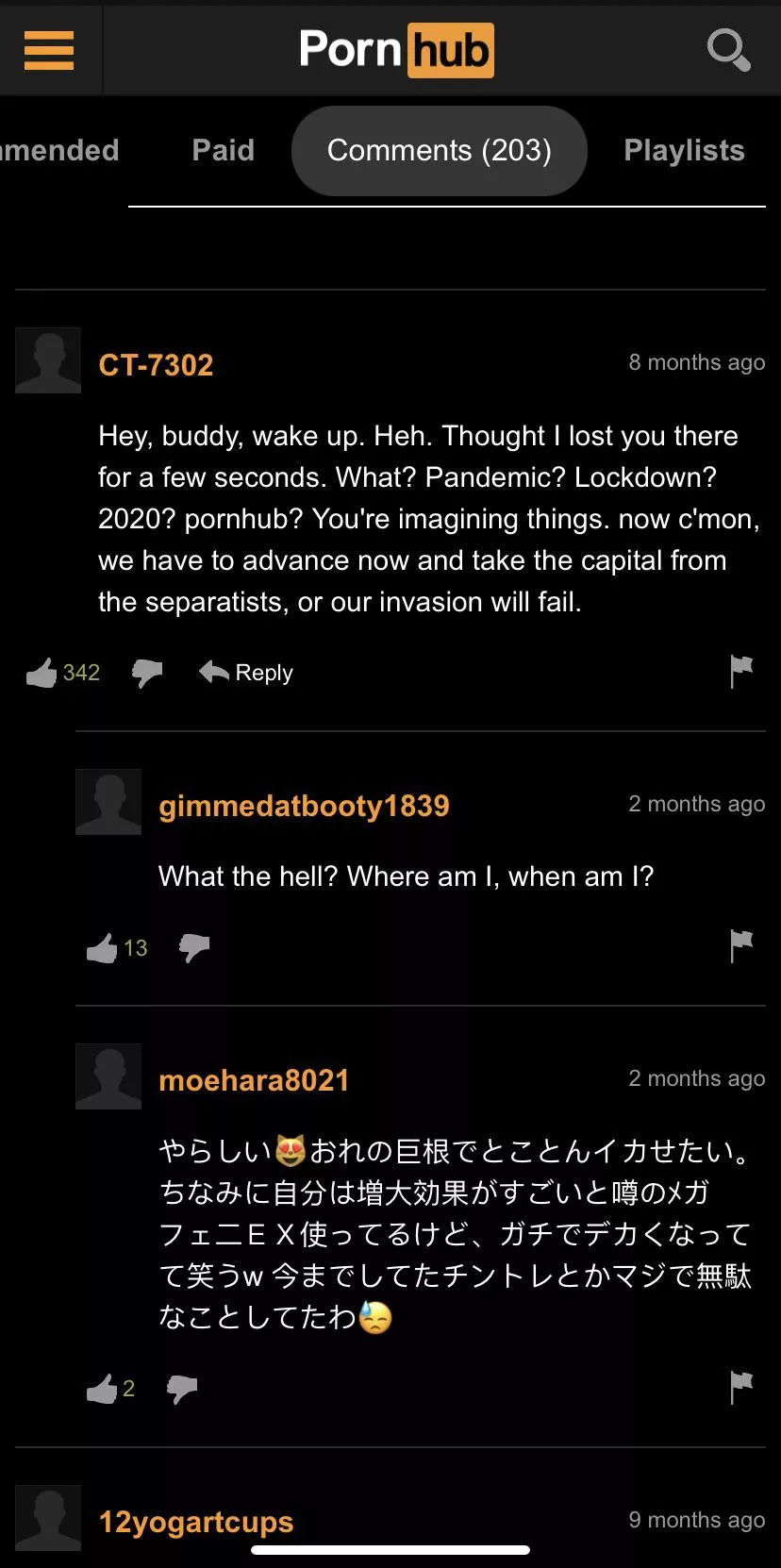This screenshot has width=781, height=1568.
Task: Open CT-7302's profile
Action: tap(155, 365)
